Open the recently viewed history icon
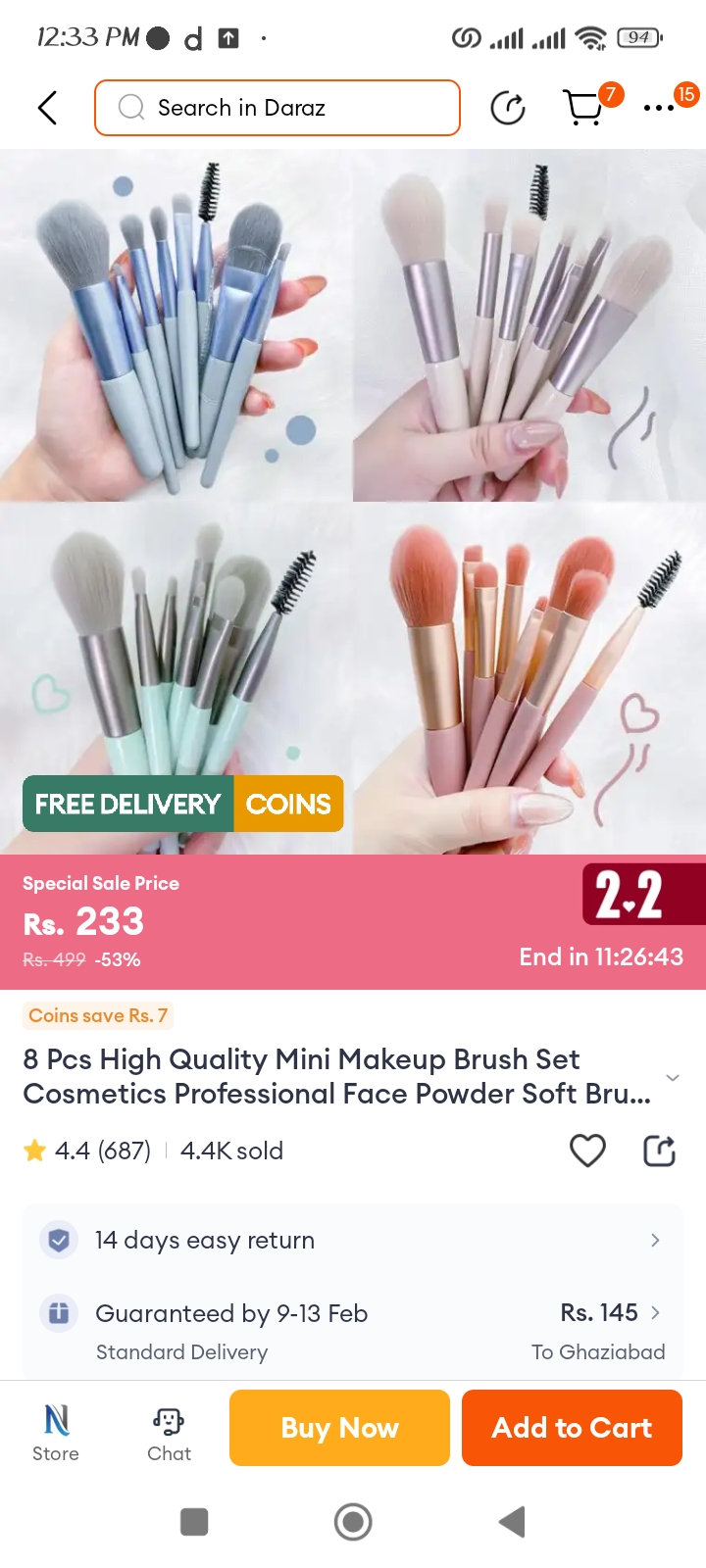Image resolution: width=706 pixels, height=1568 pixels. (508, 108)
